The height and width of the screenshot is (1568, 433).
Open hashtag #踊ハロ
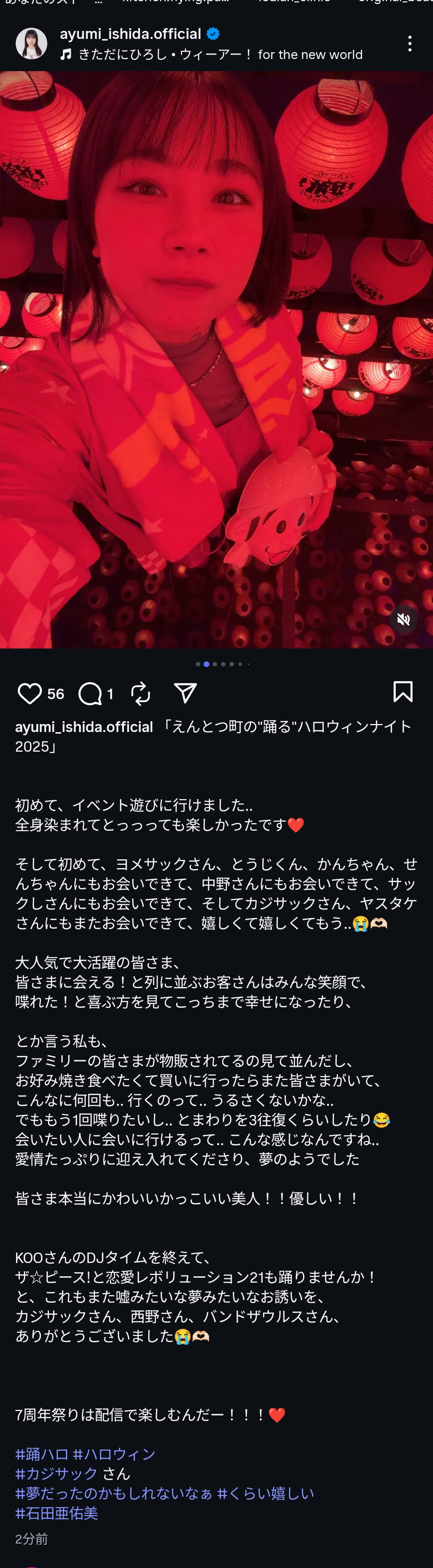pyautogui.click(x=41, y=1454)
